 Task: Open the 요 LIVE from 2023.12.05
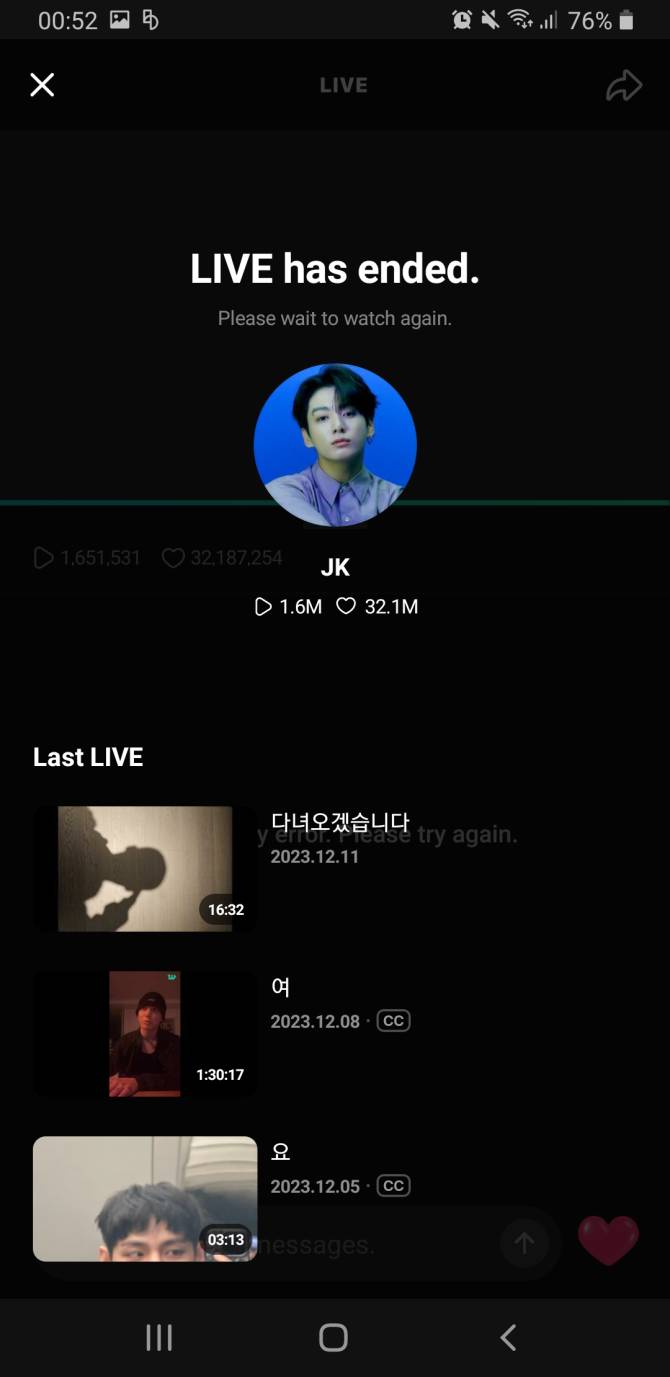pyautogui.click(x=145, y=1198)
